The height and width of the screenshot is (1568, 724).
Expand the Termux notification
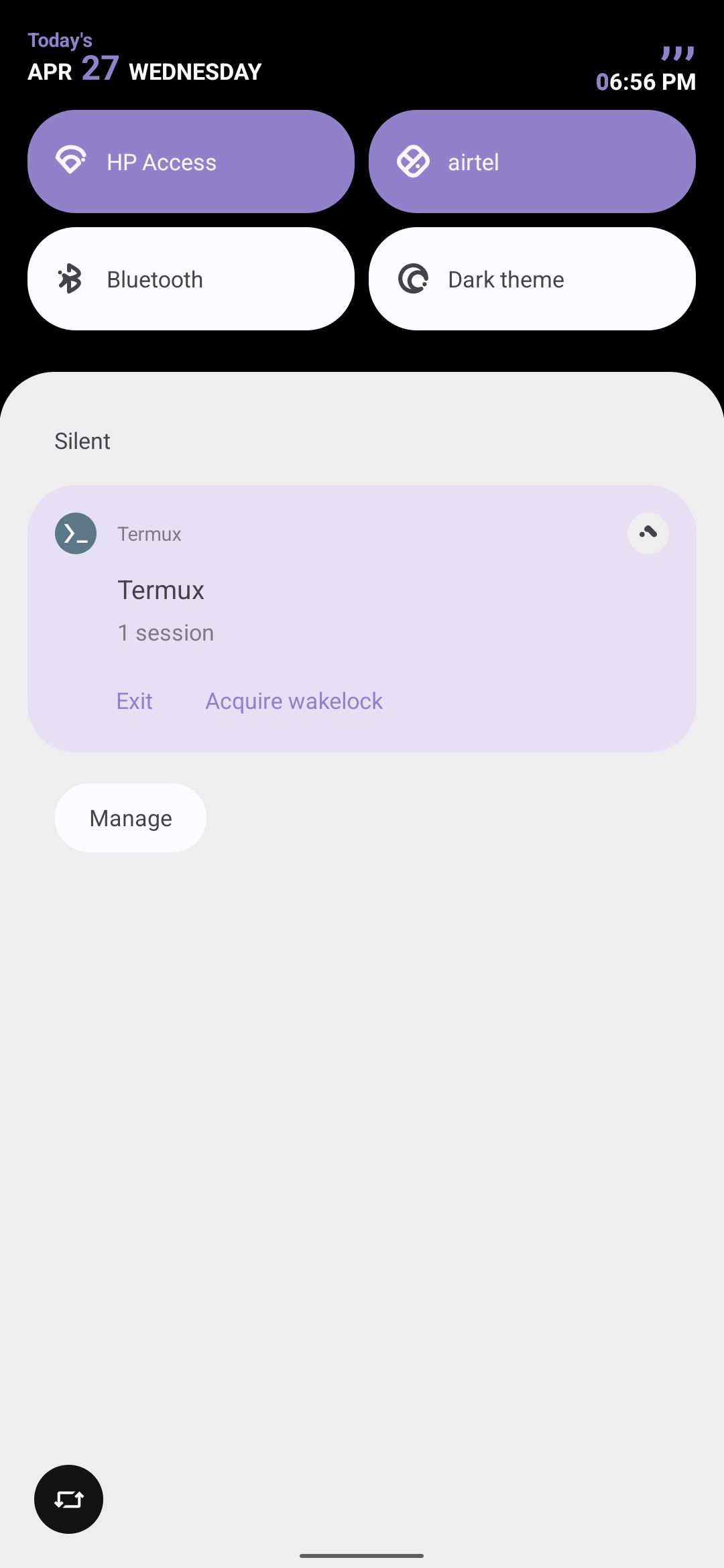point(648,533)
